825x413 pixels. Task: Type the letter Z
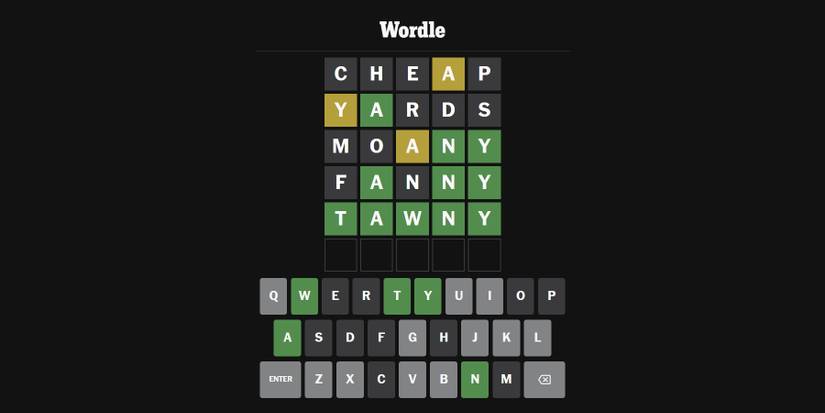(x=318, y=379)
